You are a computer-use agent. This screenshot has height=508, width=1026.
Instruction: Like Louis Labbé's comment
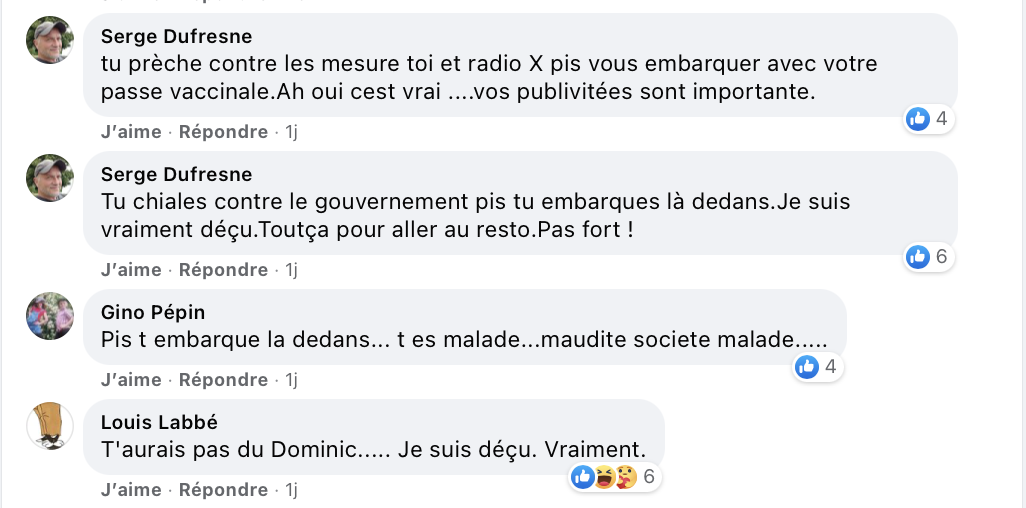click(131, 490)
